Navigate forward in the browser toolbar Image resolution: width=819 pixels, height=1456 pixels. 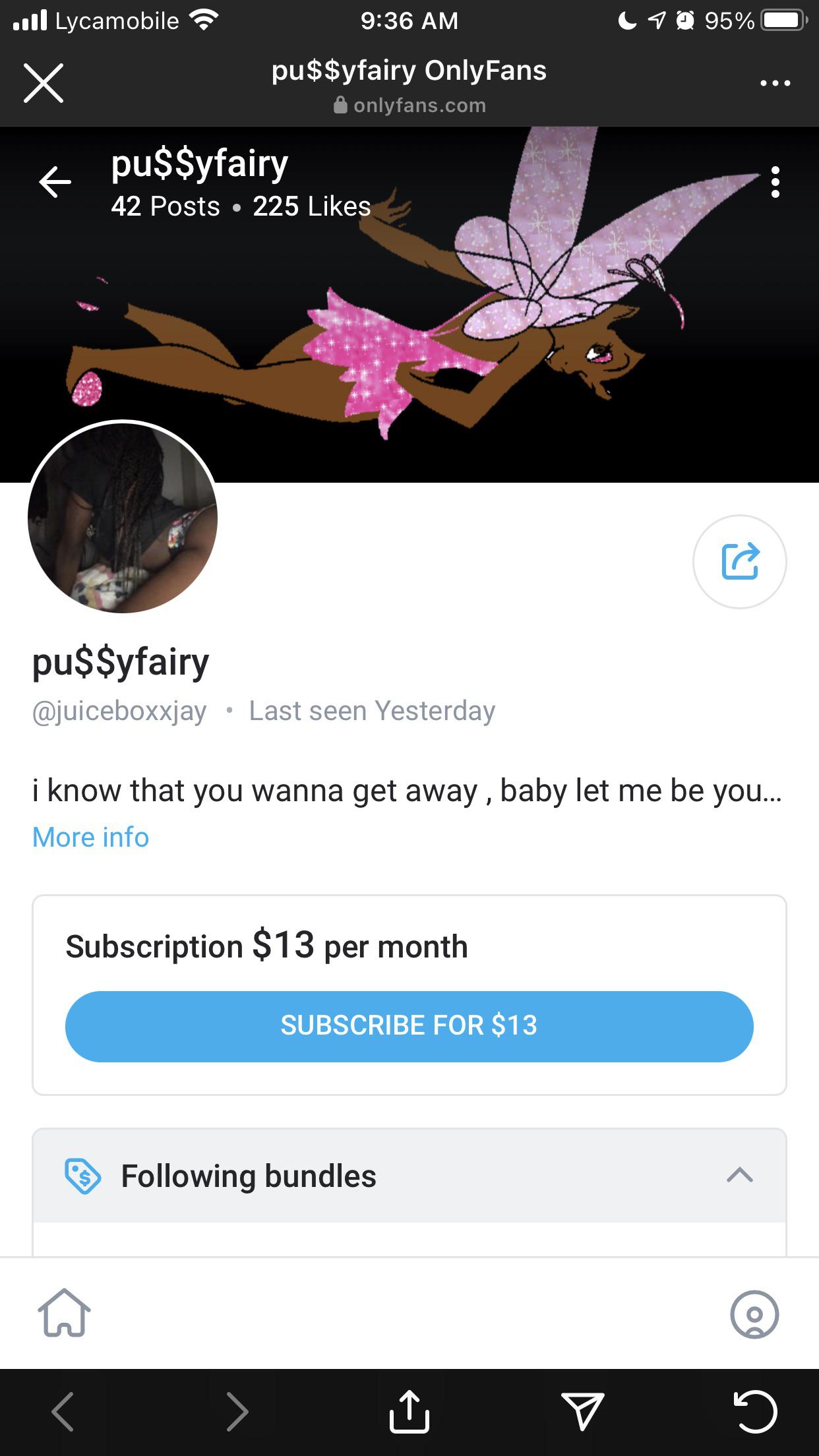tap(237, 1412)
